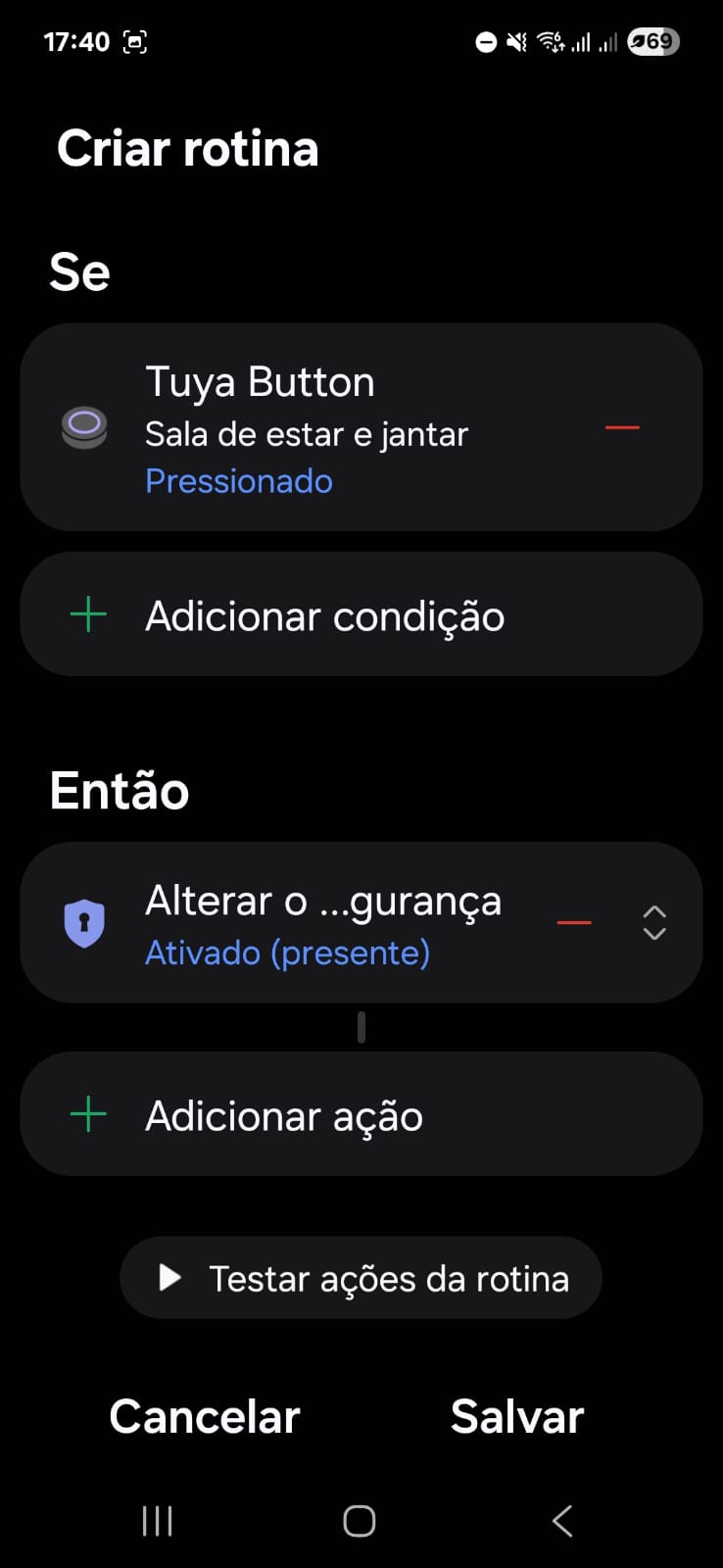Tap Adicionar ação
This screenshot has width=723, height=1568.
click(x=361, y=1114)
